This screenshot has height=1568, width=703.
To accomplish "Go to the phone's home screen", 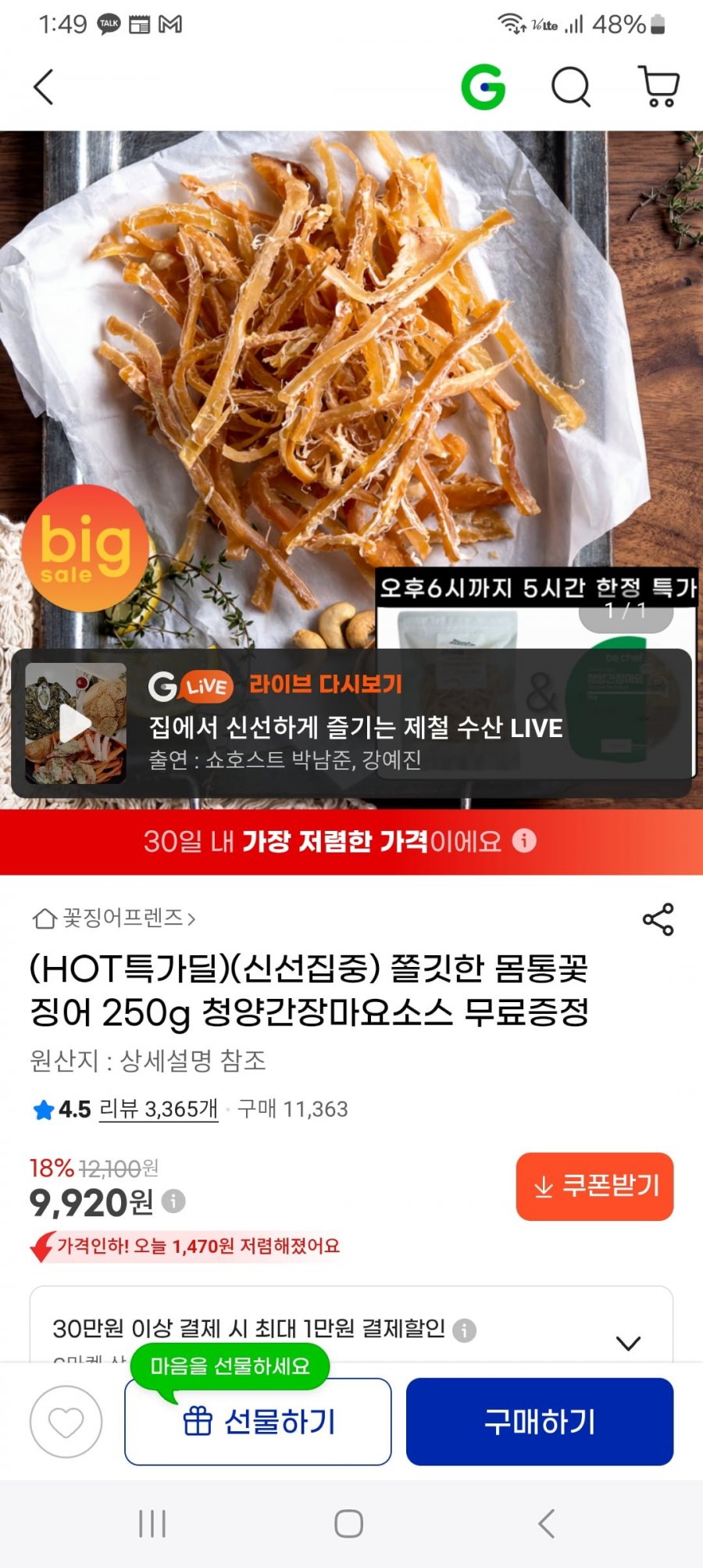I will click(348, 1523).
